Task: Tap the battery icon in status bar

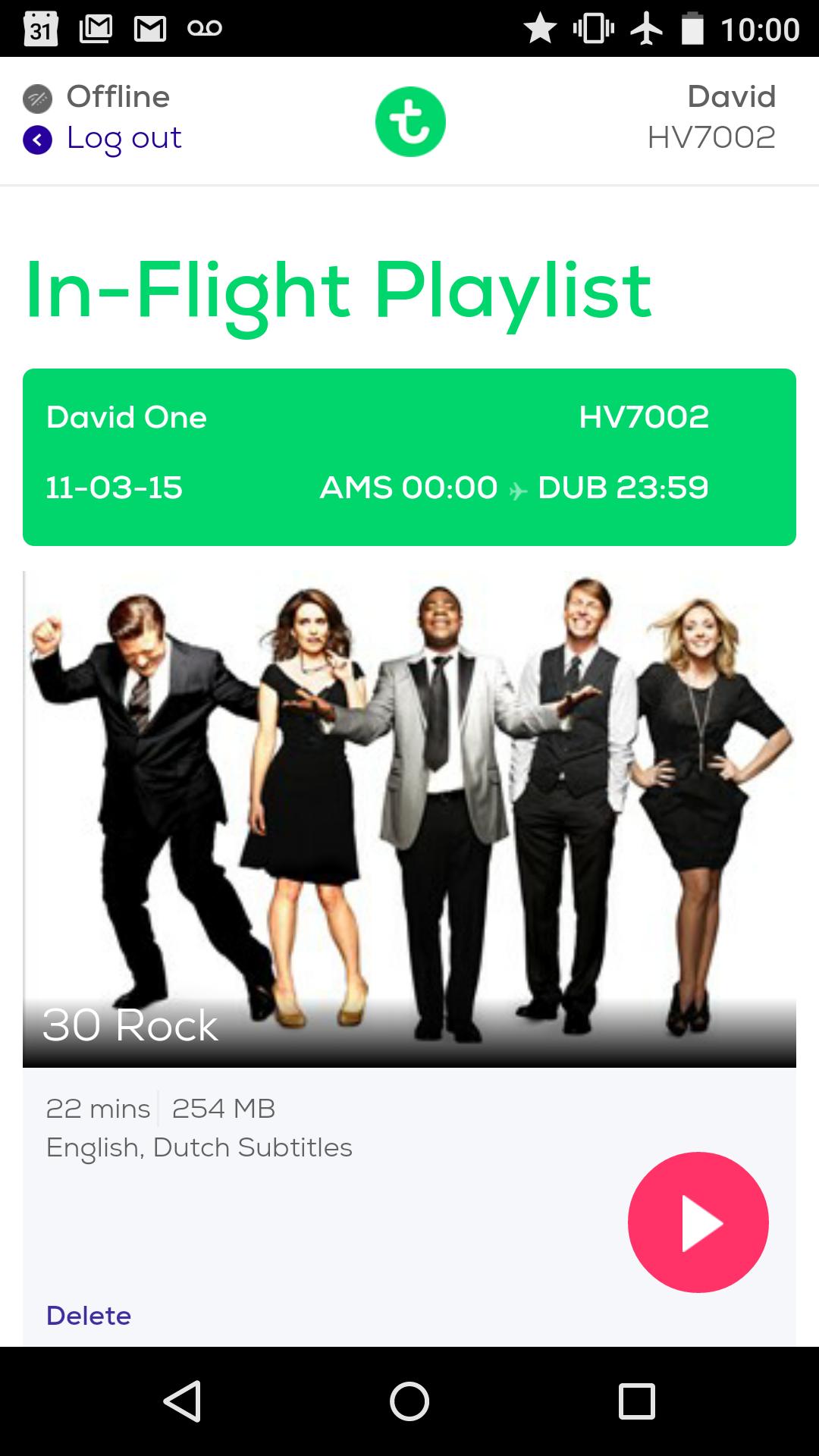Action: (x=692, y=27)
